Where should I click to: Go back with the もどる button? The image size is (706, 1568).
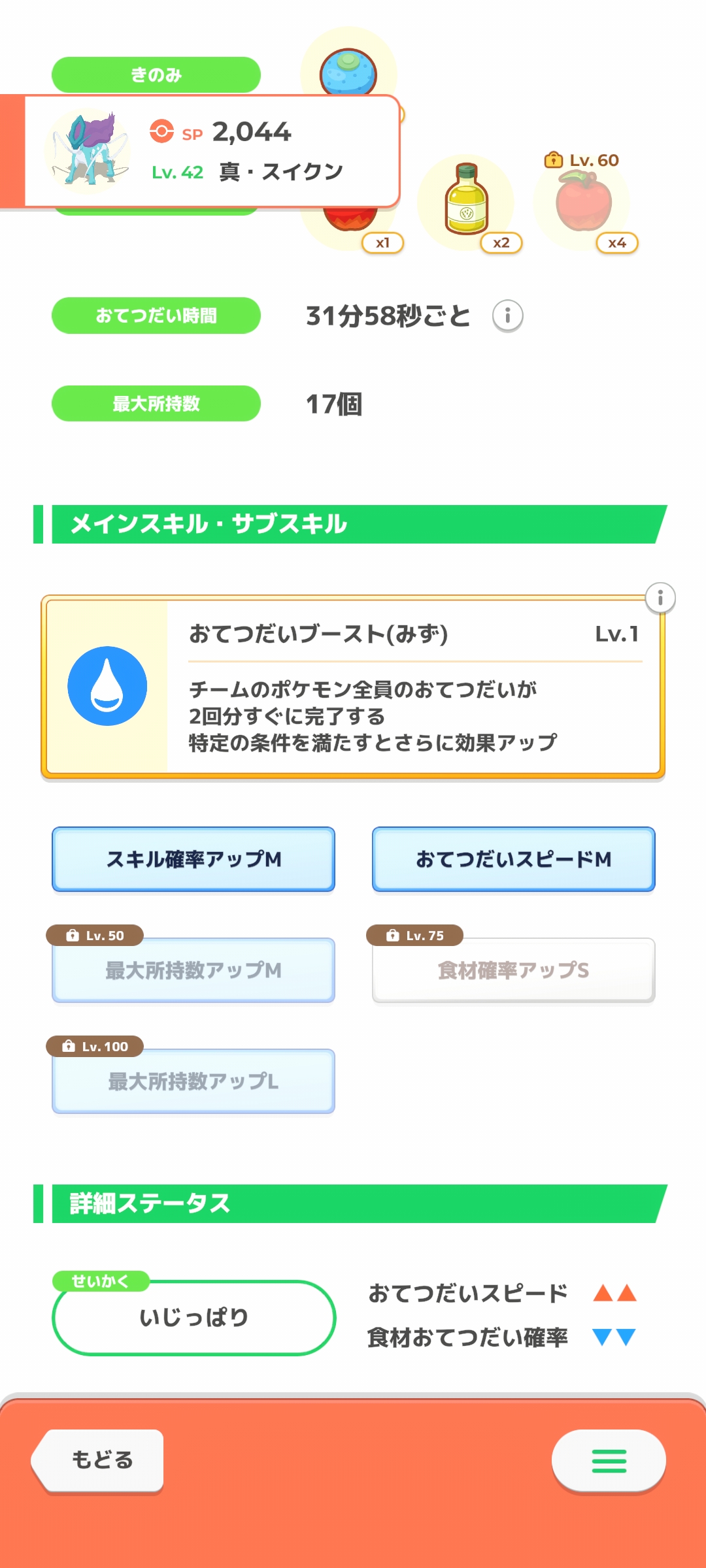coord(98,1460)
